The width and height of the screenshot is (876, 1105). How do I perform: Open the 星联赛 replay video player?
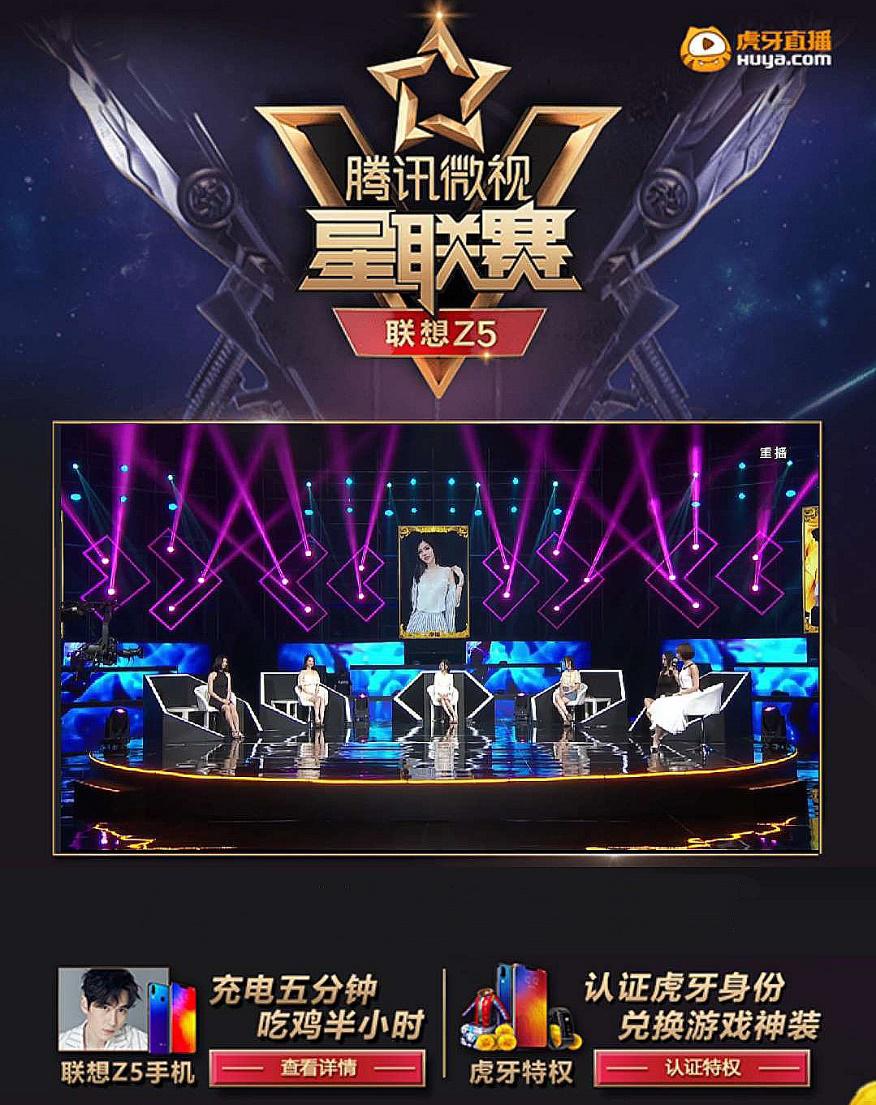(x=437, y=638)
